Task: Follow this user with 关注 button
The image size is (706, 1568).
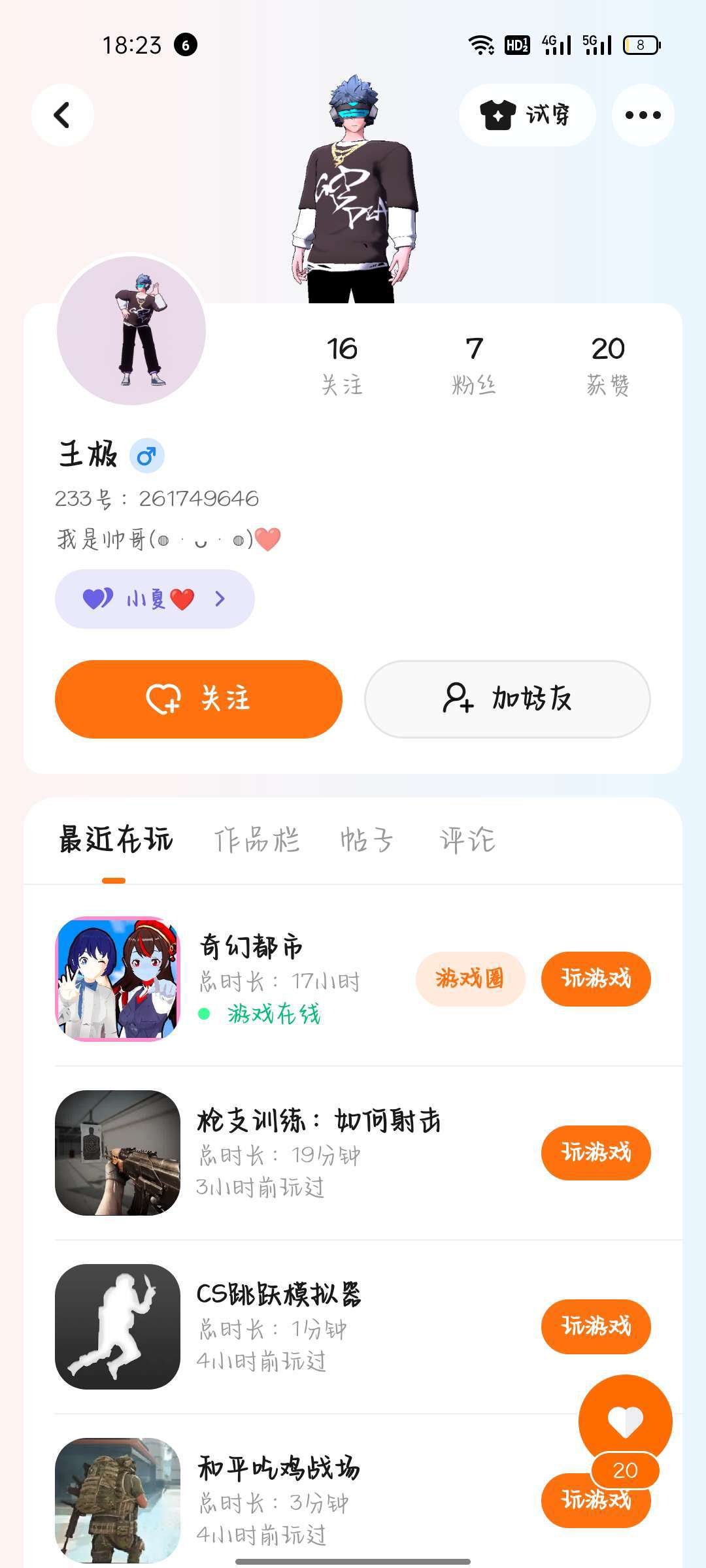Action: (x=199, y=699)
